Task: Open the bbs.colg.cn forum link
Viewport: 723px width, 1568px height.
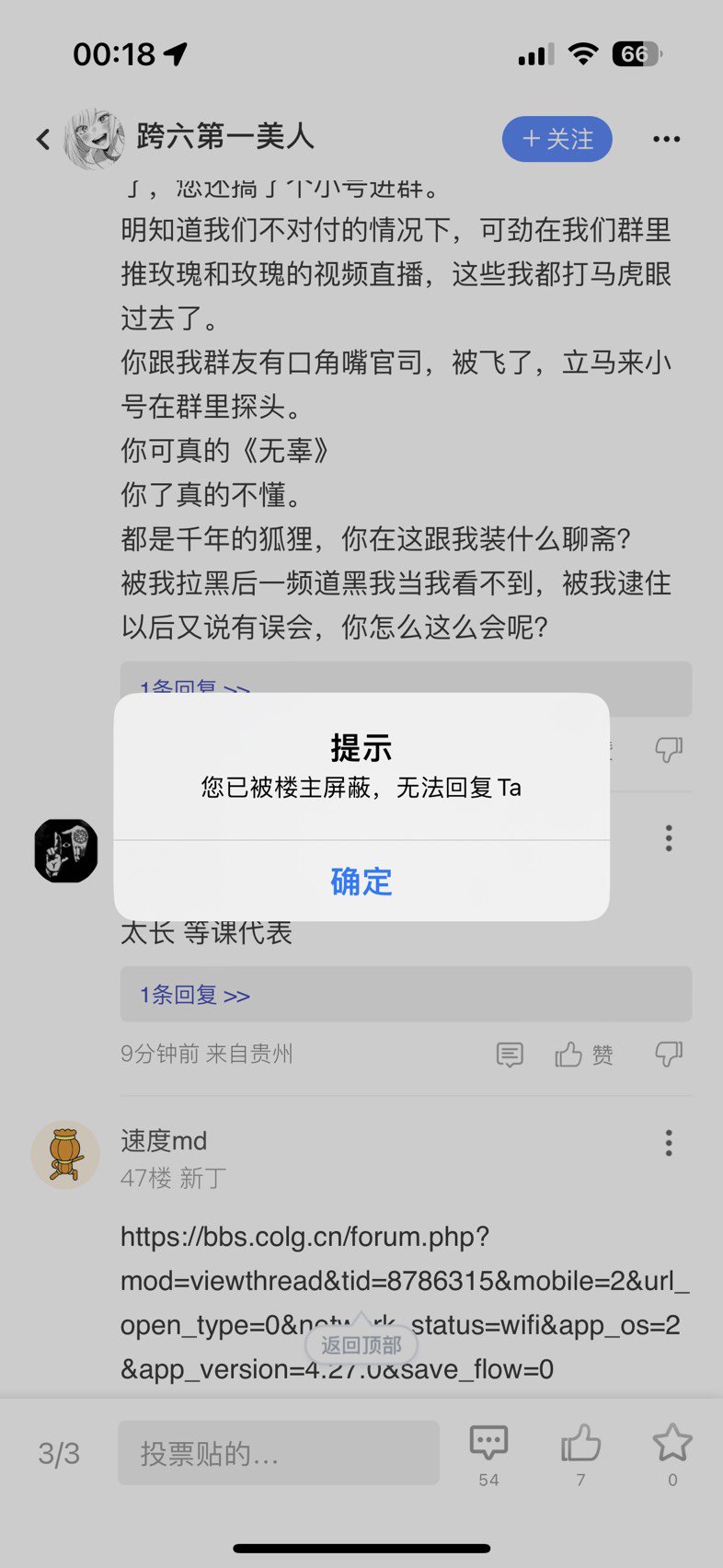Action: click(405, 1302)
